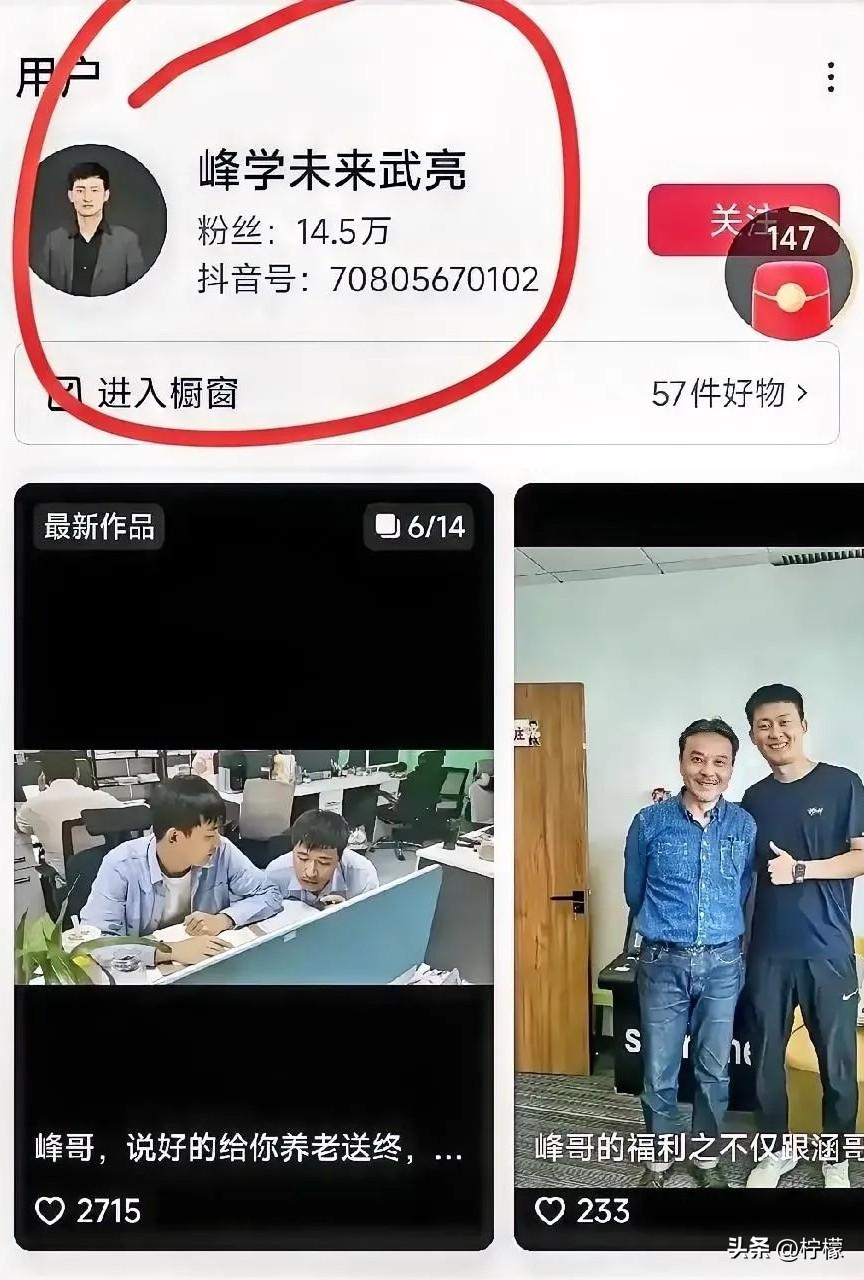Click the multi-page icon showing 6/14

pos(420,528)
